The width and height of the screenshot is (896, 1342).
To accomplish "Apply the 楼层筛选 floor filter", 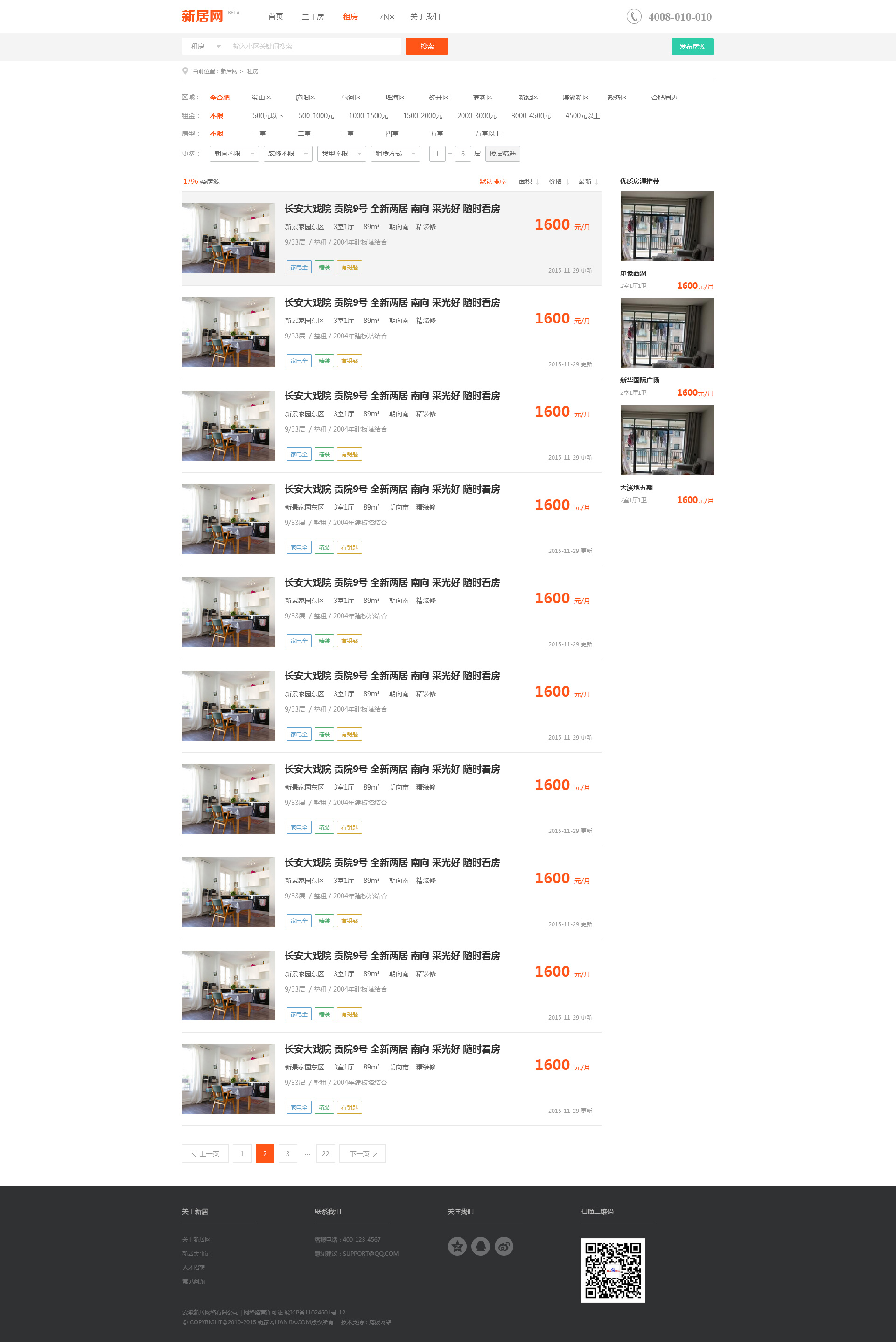I will point(502,154).
